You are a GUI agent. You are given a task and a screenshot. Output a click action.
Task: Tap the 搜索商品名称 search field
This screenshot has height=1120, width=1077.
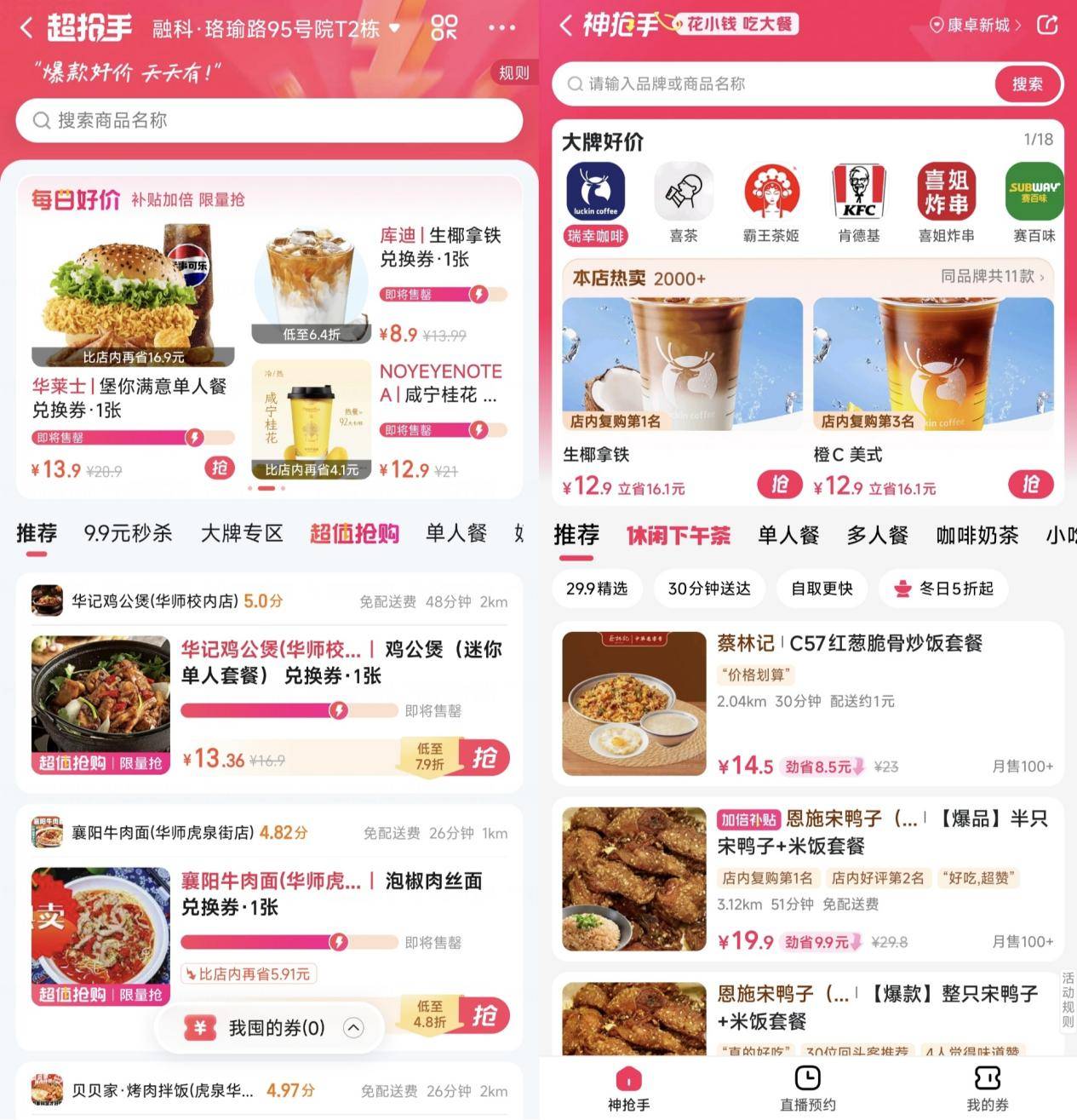268,120
